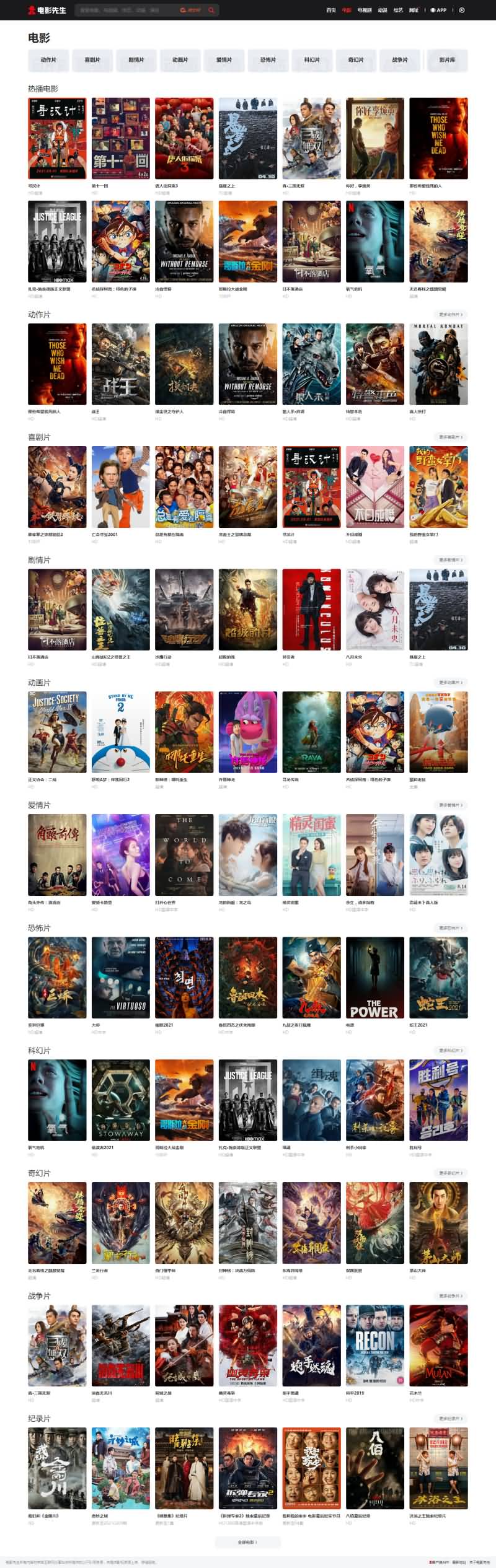Tap the magnifier search icon

coord(211,10)
